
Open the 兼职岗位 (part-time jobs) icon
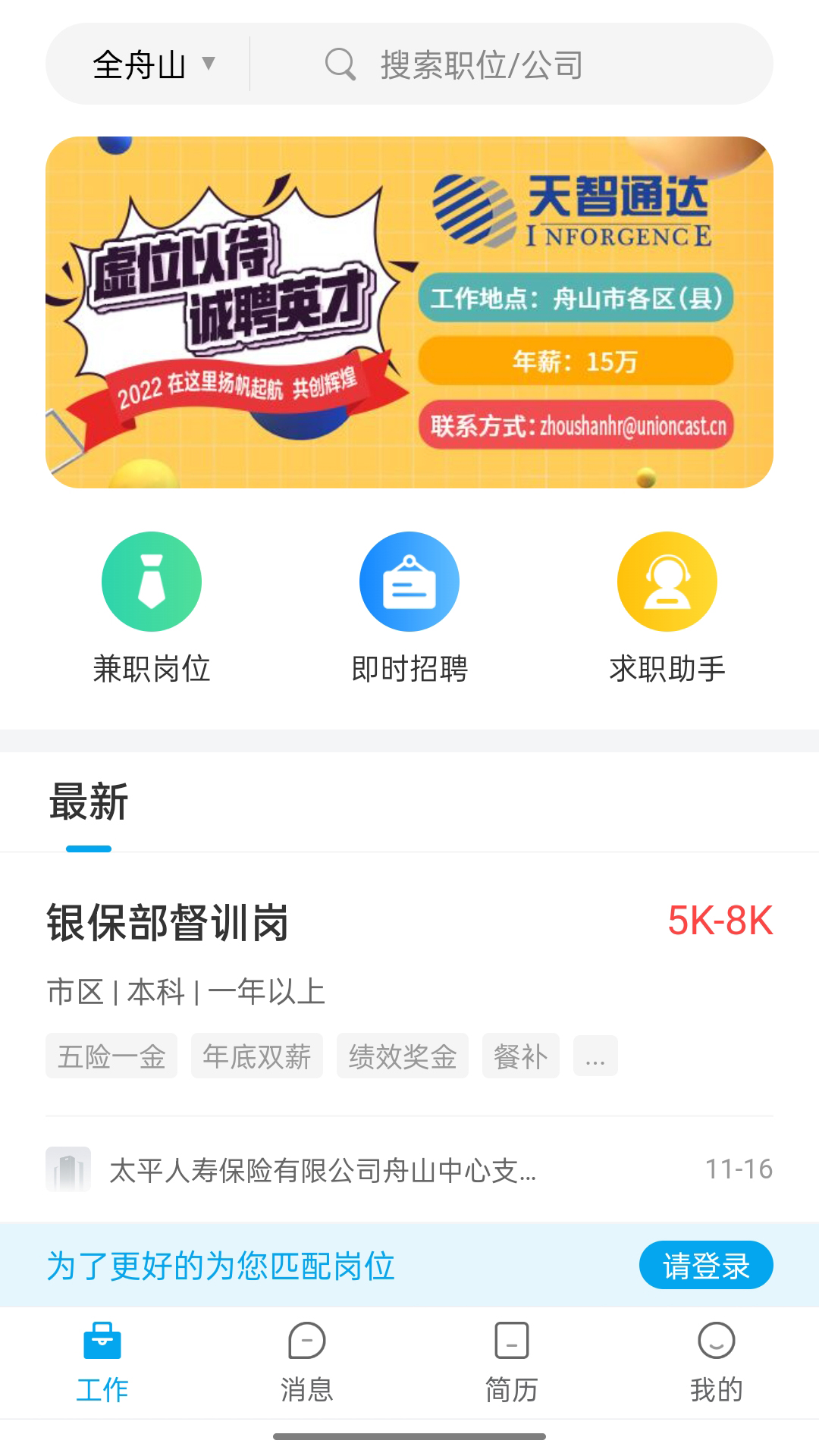coord(150,581)
